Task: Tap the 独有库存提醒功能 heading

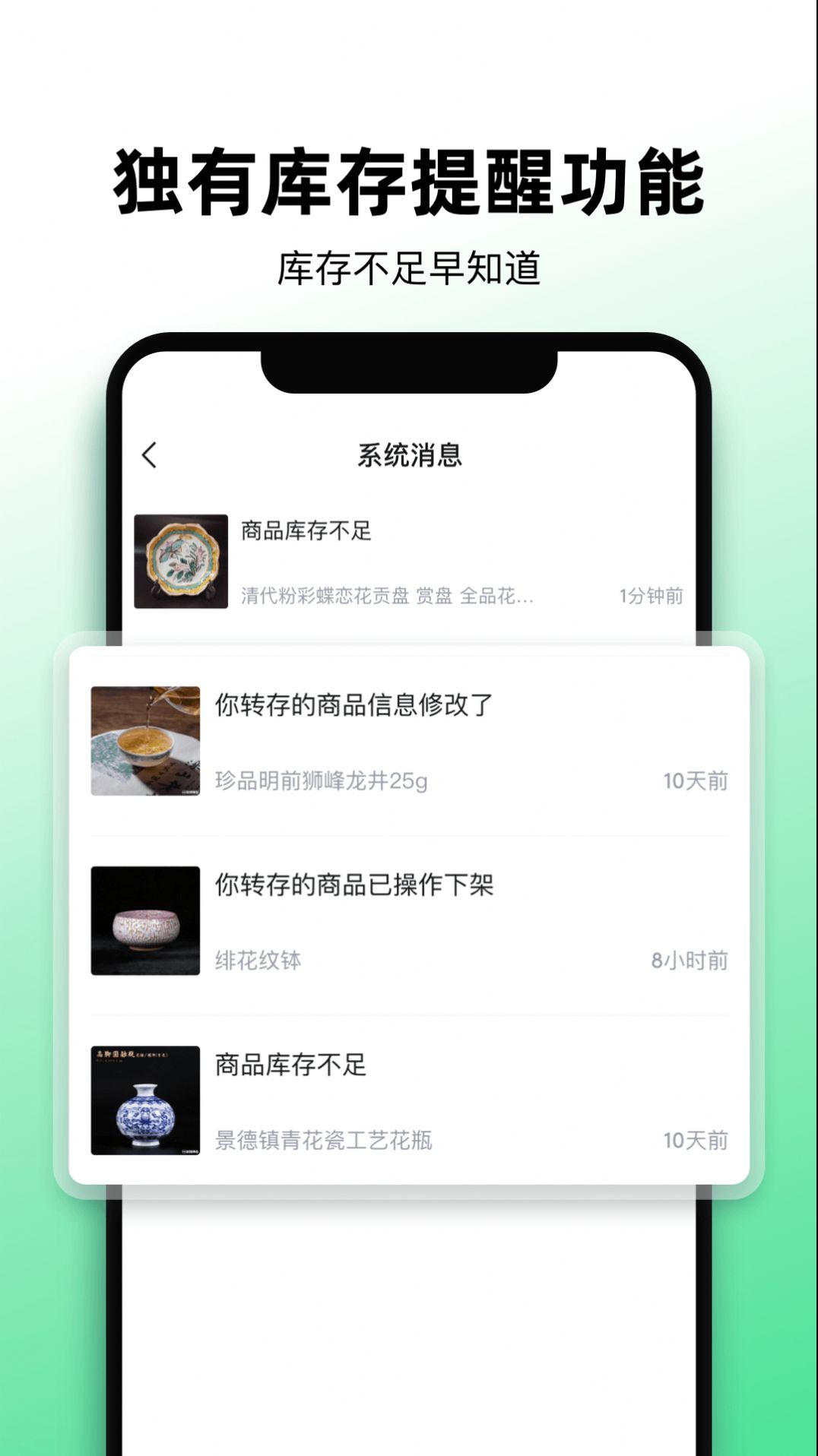Action: 409,179
